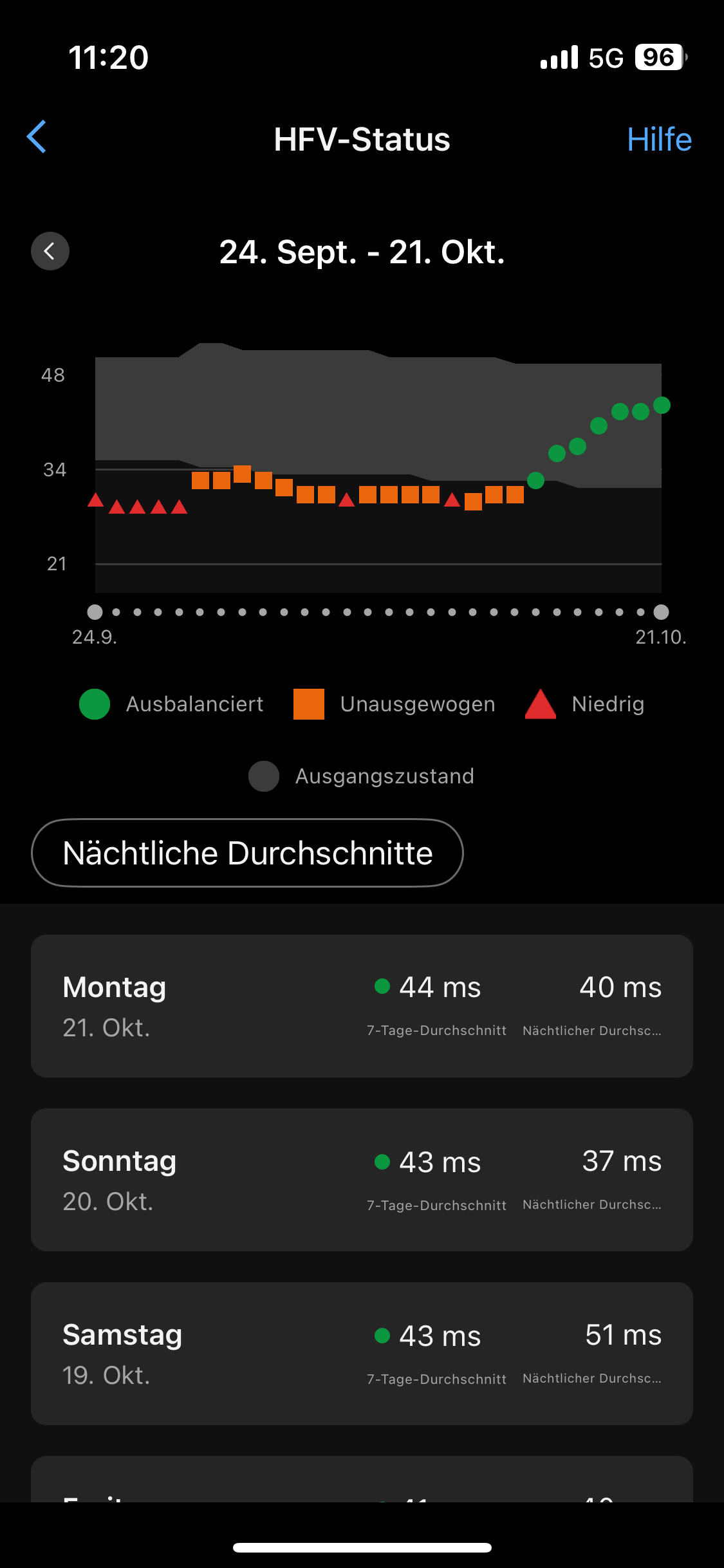Show the previous date range
This screenshot has height=1568, width=724.
point(50,251)
